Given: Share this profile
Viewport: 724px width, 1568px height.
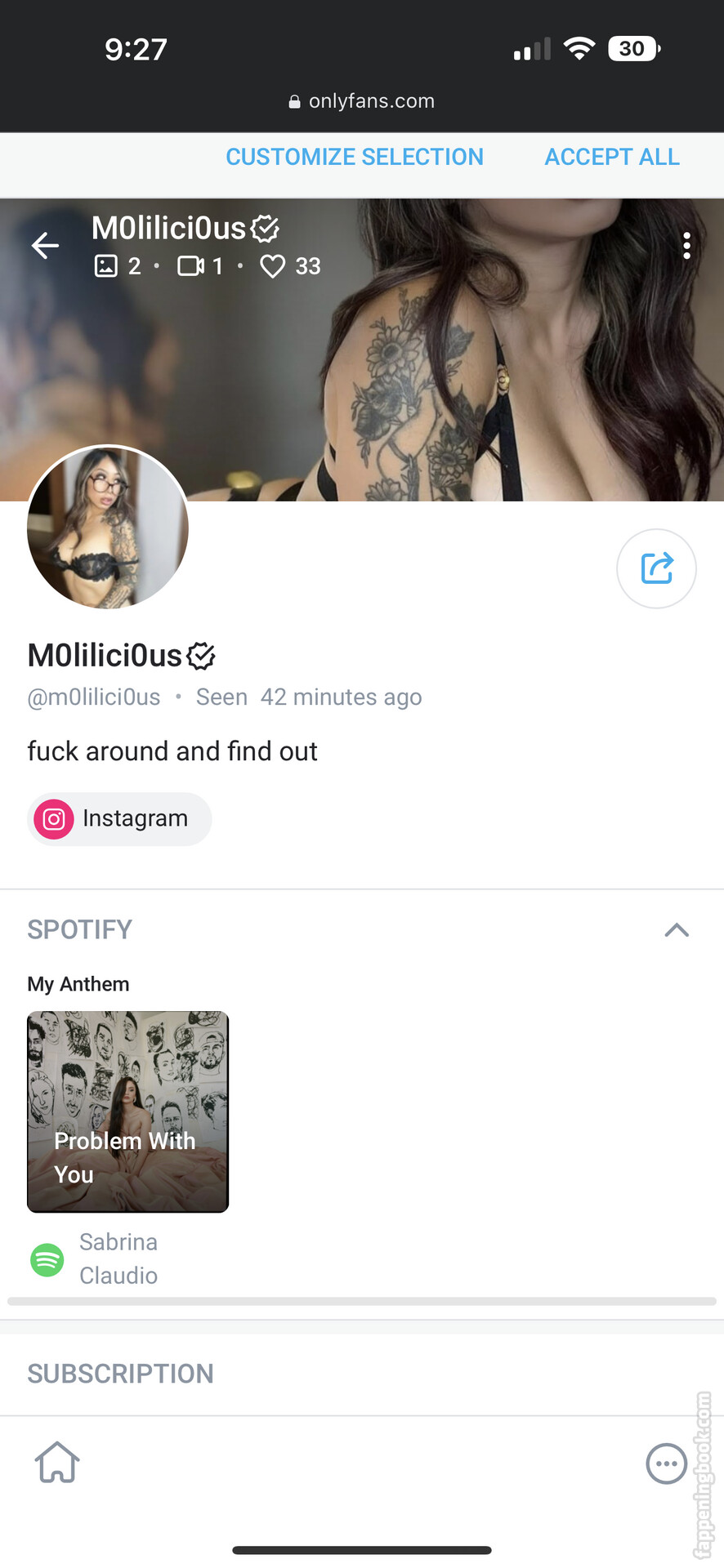Looking at the screenshot, I should (x=656, y=568).
